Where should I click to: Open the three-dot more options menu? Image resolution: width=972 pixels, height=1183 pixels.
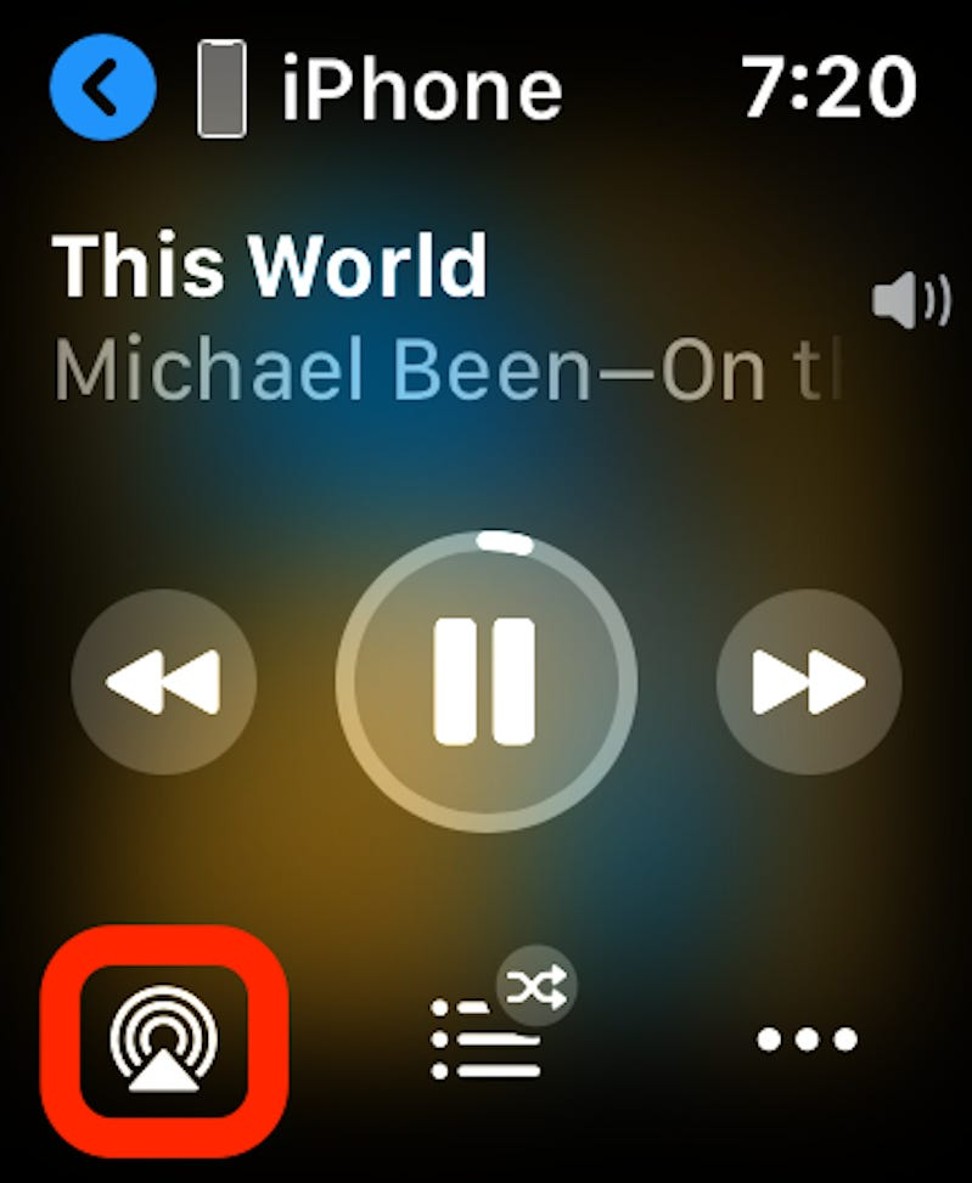click(x=806, y=1040)
